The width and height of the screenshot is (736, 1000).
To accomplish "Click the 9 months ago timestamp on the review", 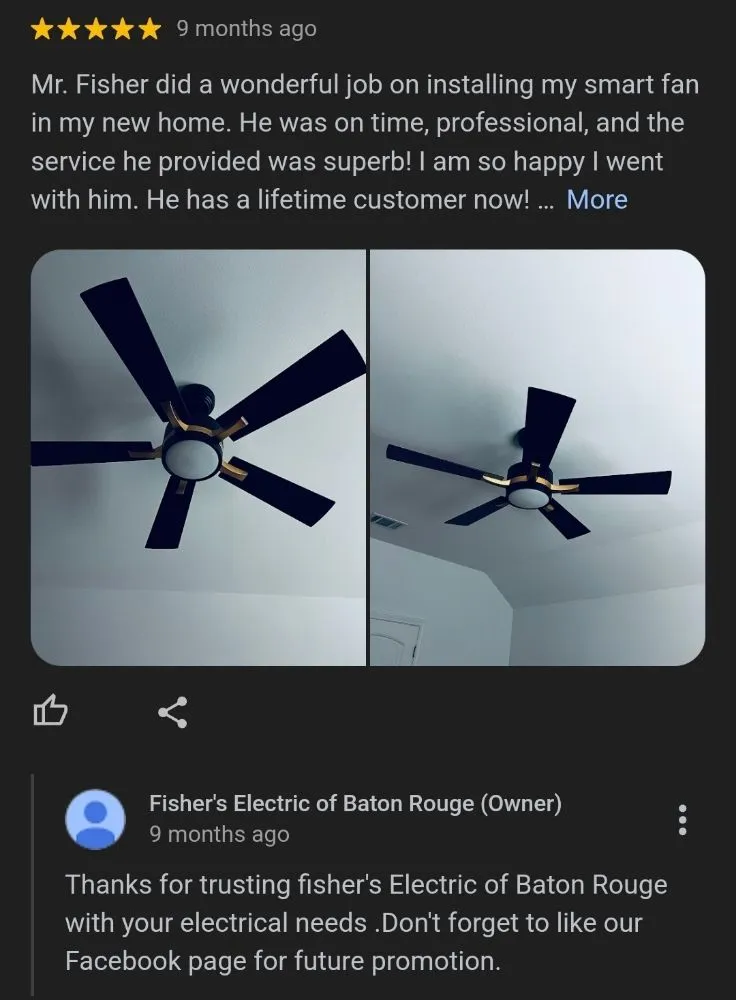I will (245, 27).
